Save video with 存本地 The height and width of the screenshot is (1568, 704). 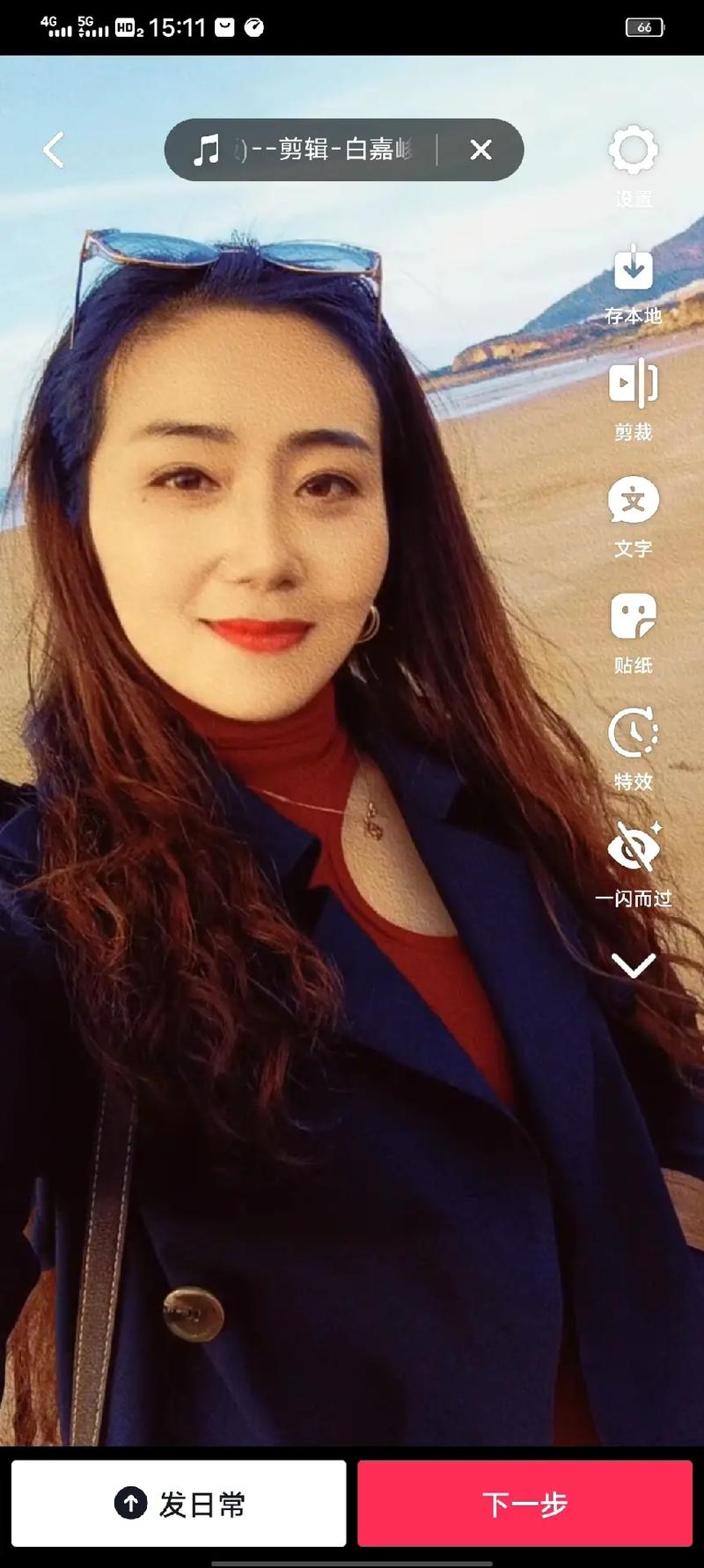click(x=633, y=283)
